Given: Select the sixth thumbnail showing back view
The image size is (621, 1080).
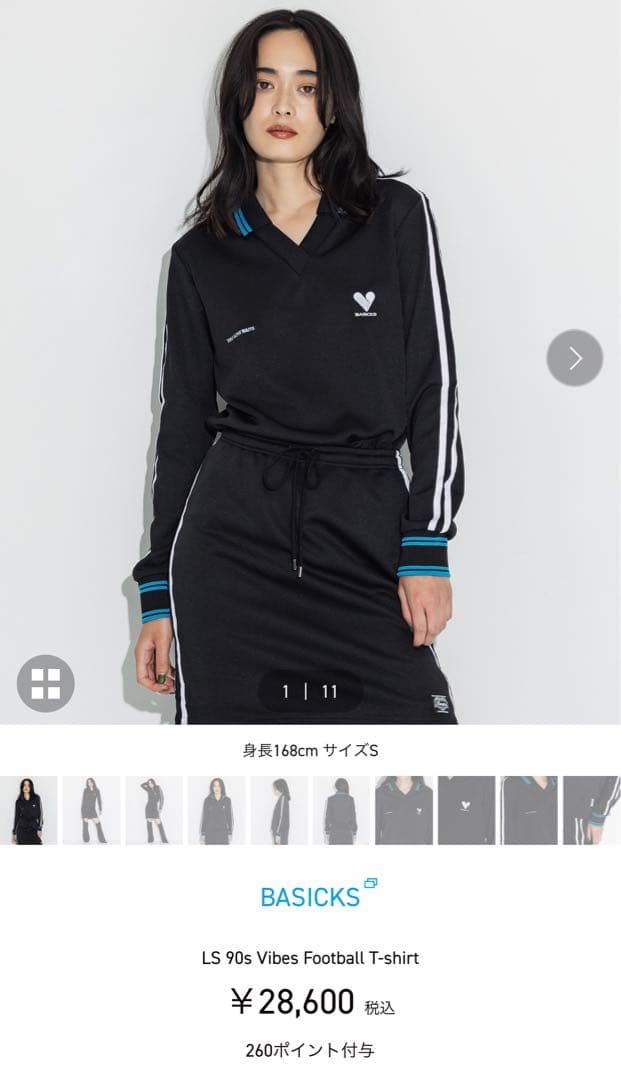Looking at the screenshot, I should point(341,811).
